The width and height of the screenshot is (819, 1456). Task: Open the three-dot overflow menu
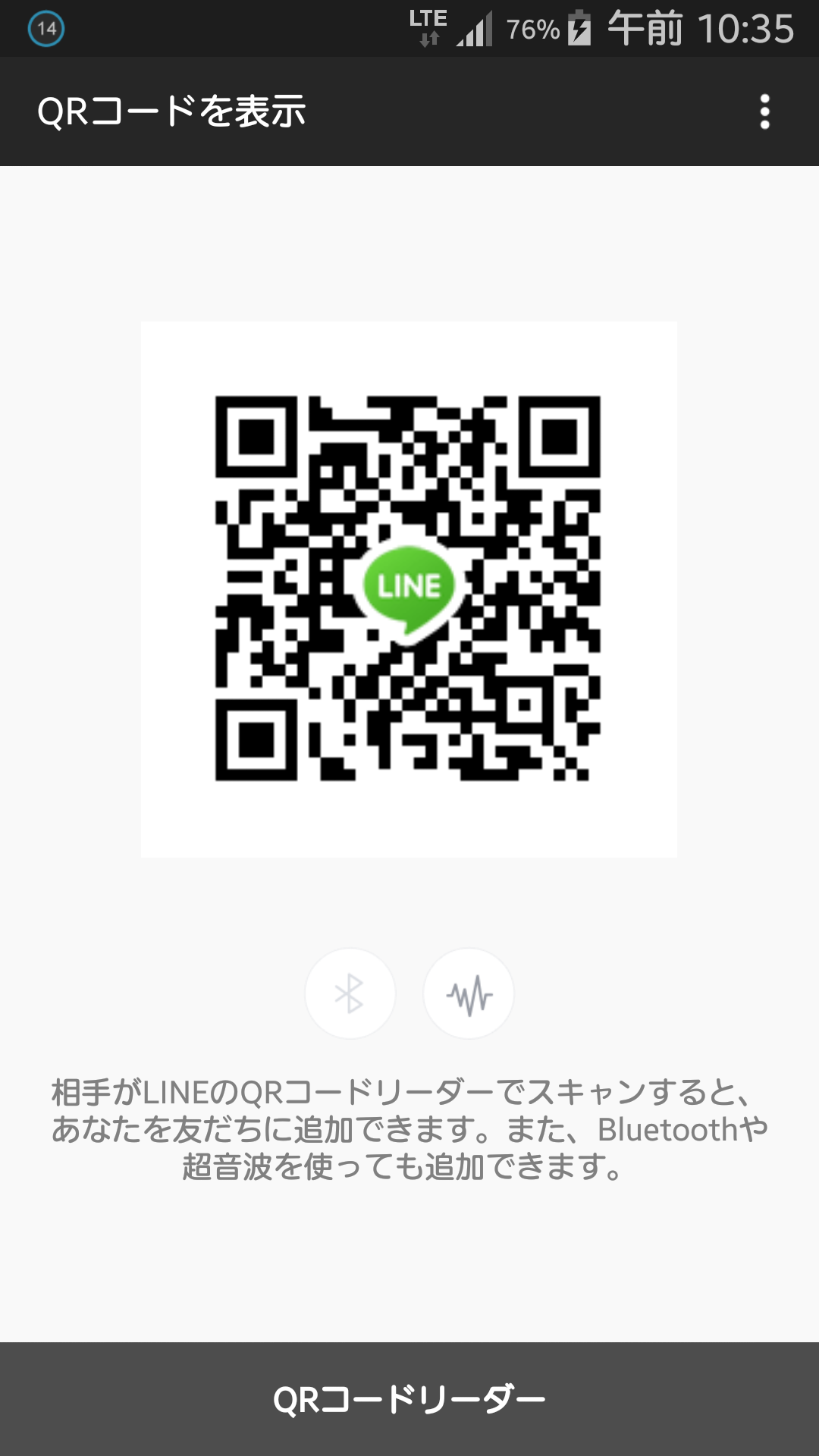pyautogui.click(x=764, y=111)
